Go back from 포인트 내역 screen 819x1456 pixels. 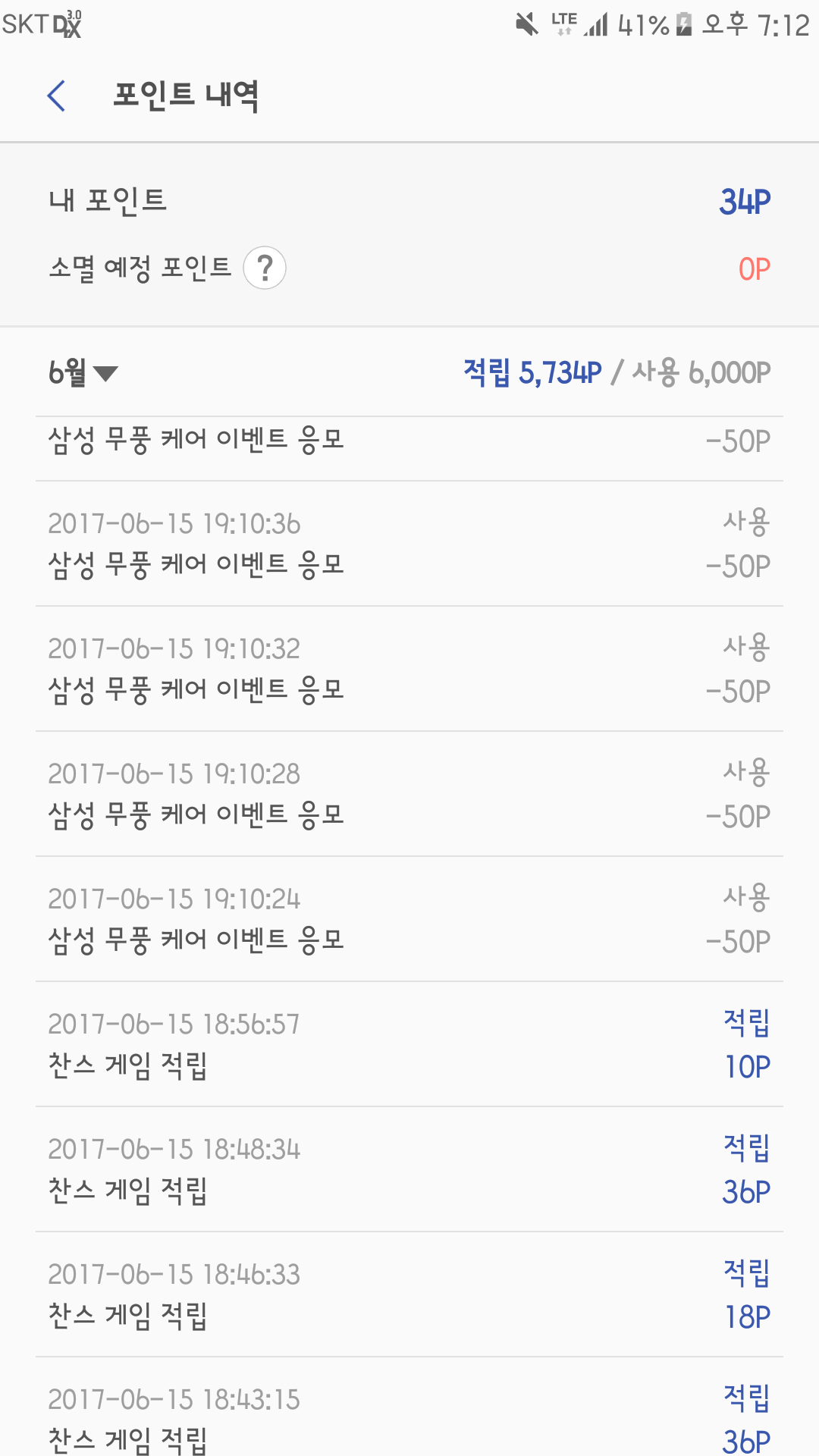(57, 96)
